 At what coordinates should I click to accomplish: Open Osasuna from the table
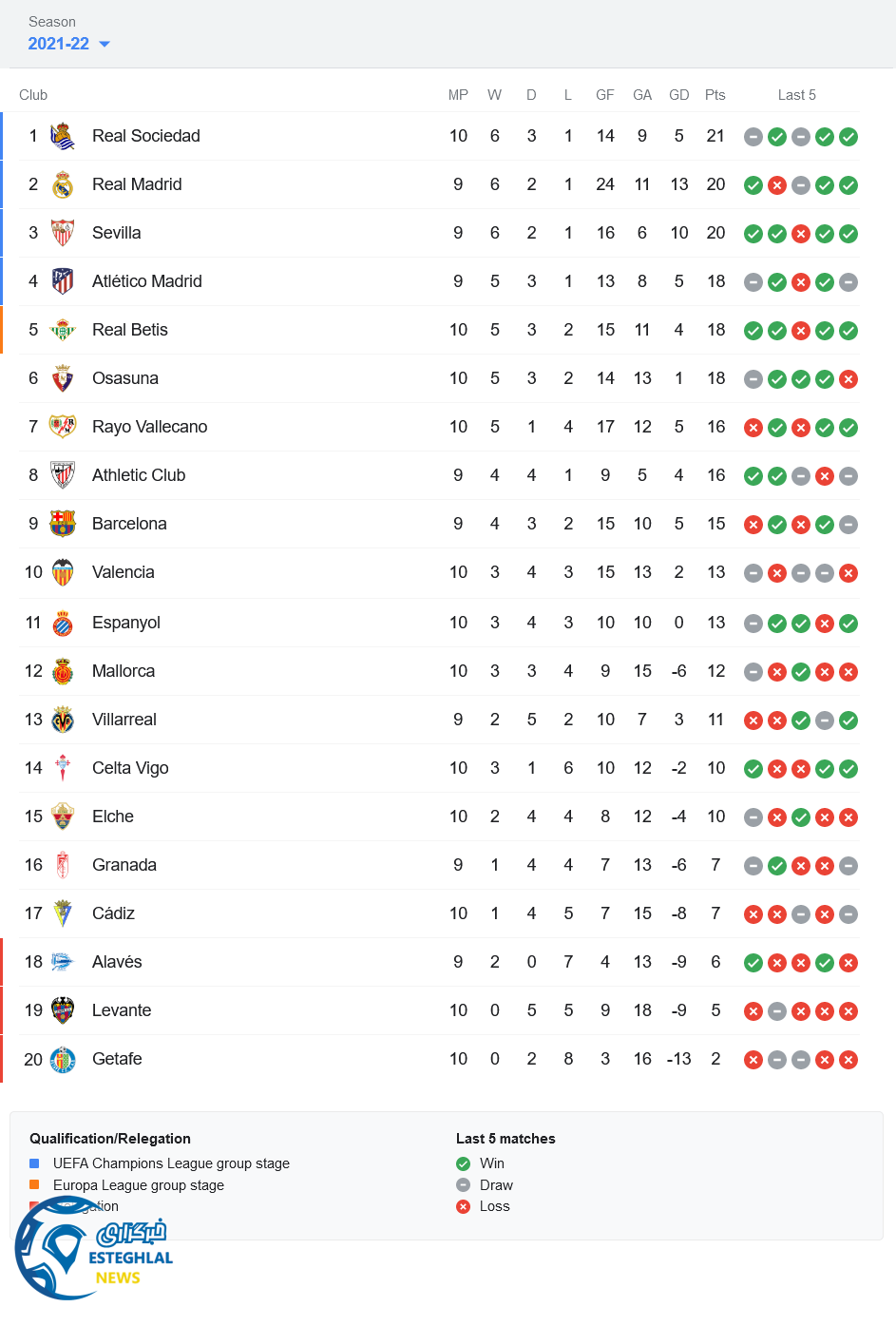[124, 378]
